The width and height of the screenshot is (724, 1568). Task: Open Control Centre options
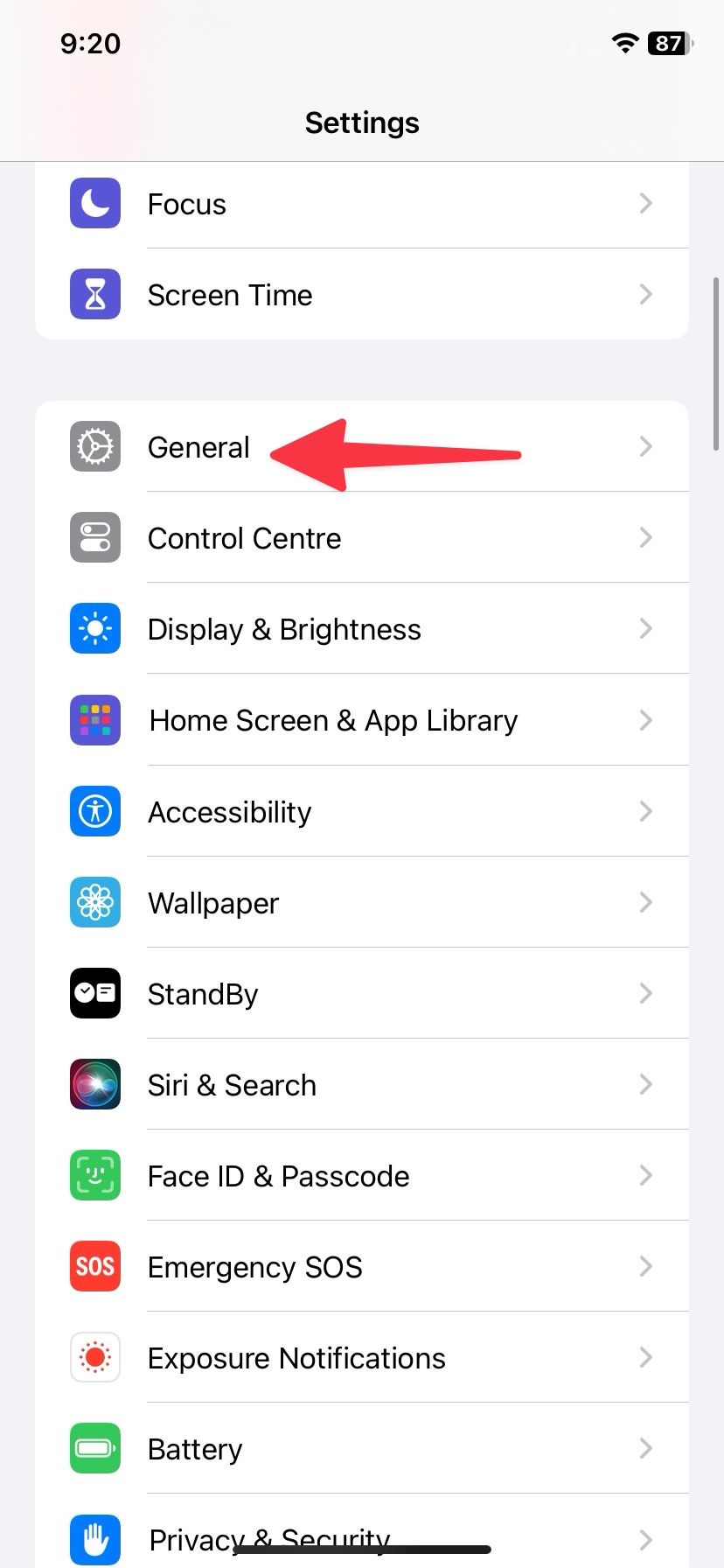tap(361, 538)
